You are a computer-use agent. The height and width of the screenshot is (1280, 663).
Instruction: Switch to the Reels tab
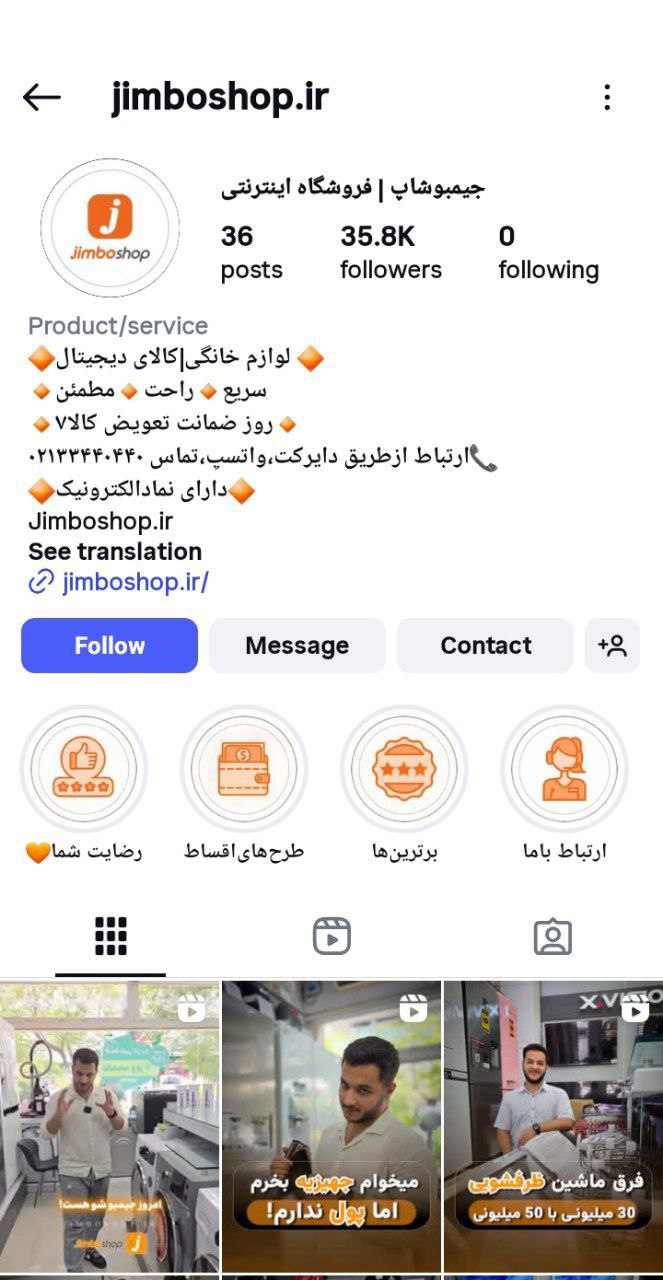pos(331,936)
